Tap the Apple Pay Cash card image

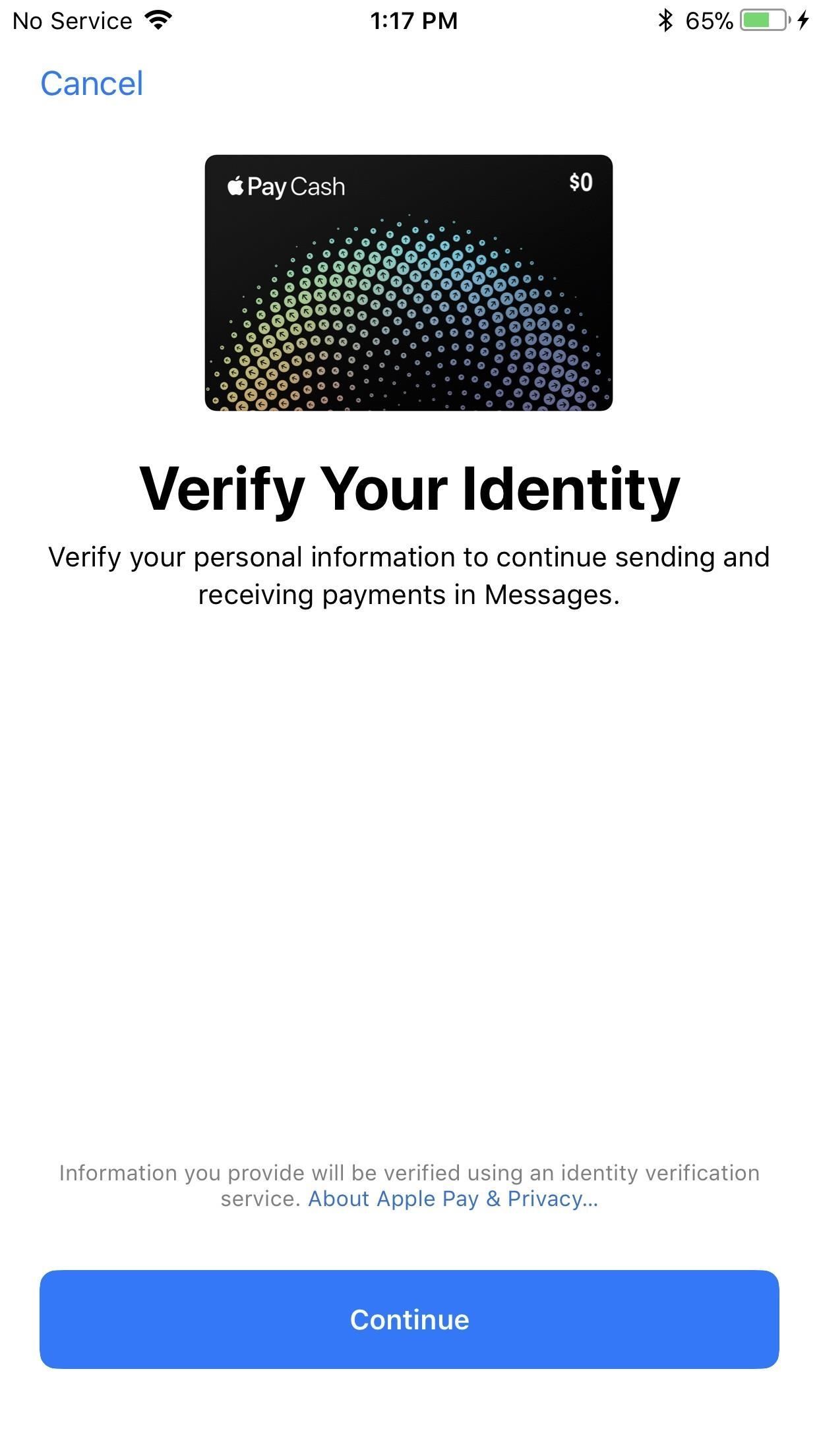(x=409, y=282)
